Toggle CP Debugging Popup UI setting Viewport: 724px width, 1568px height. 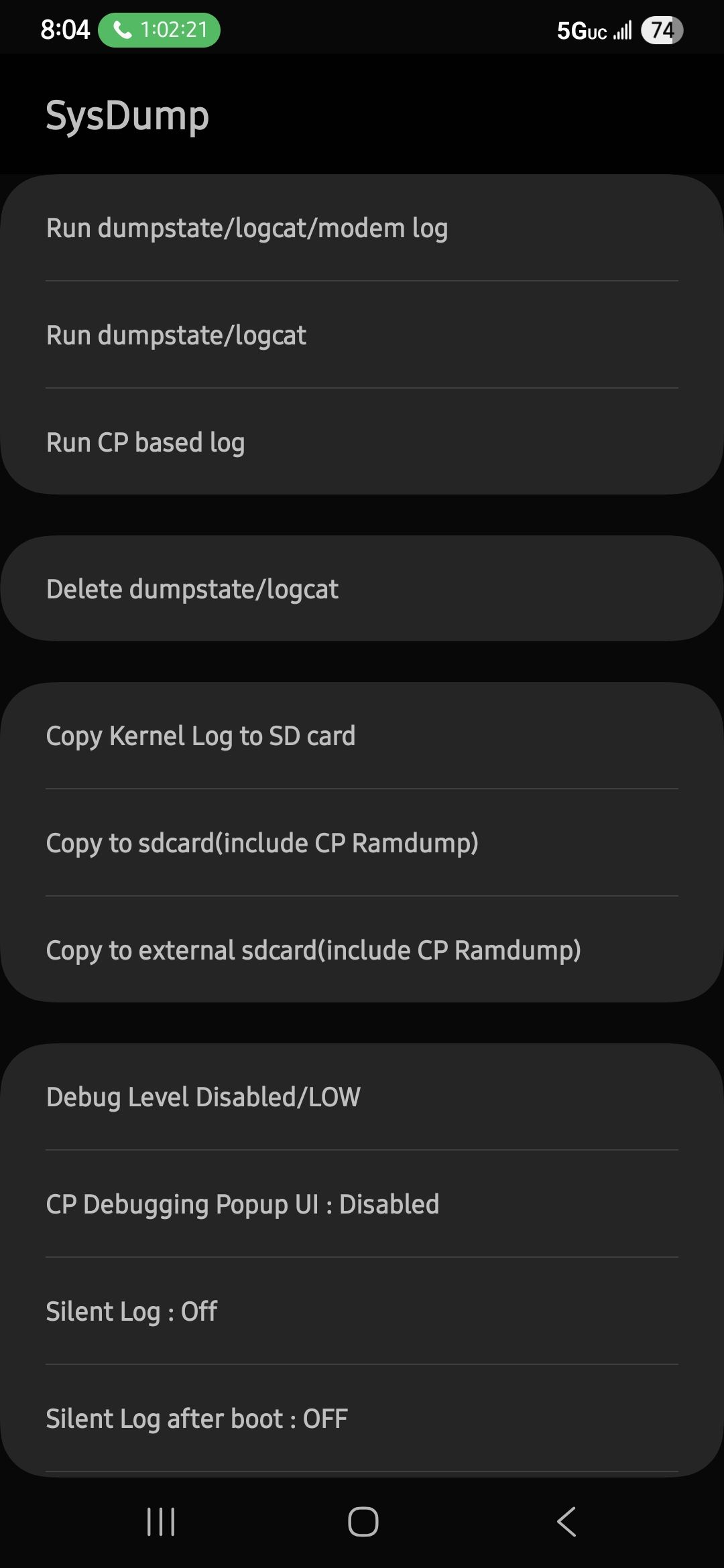[362, 1204]
